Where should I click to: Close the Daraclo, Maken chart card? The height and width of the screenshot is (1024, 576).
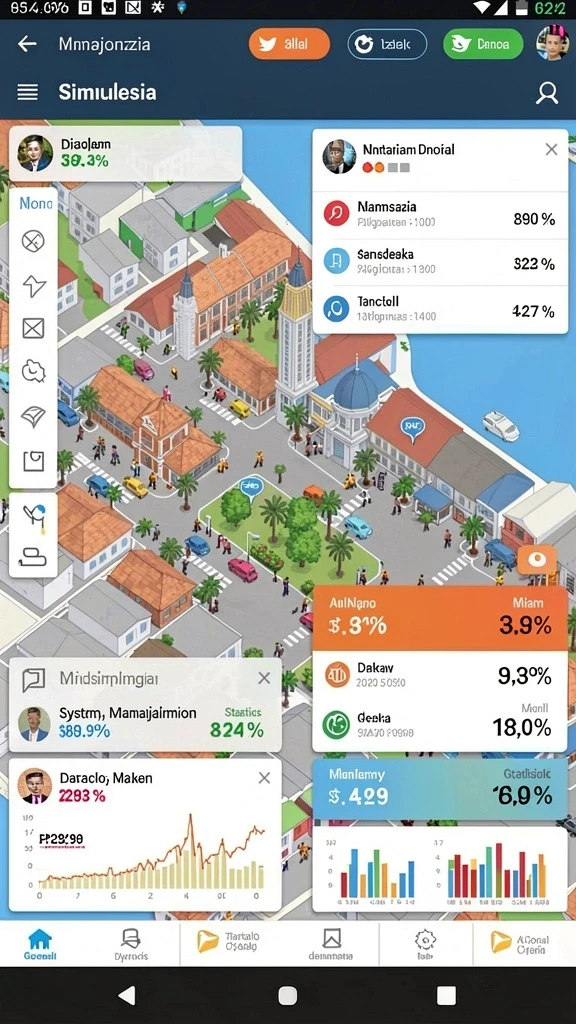tap(264, 778)
